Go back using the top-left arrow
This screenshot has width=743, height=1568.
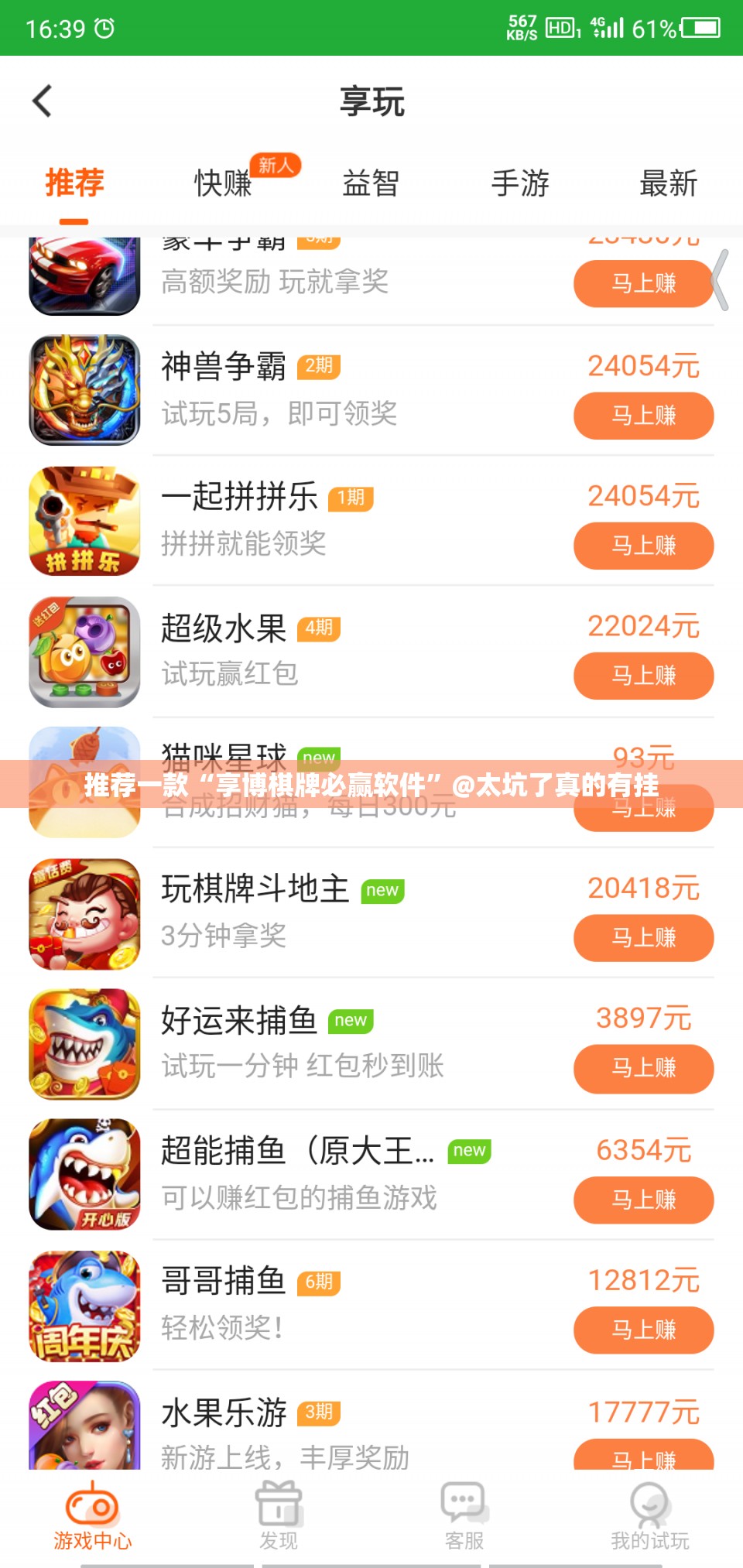pos(43,101)
